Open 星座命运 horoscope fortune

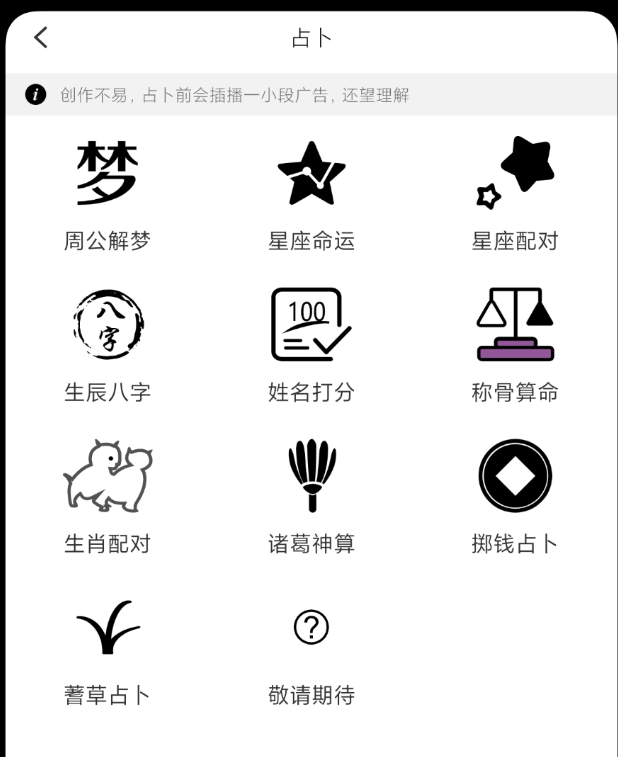tap(311, 196)
